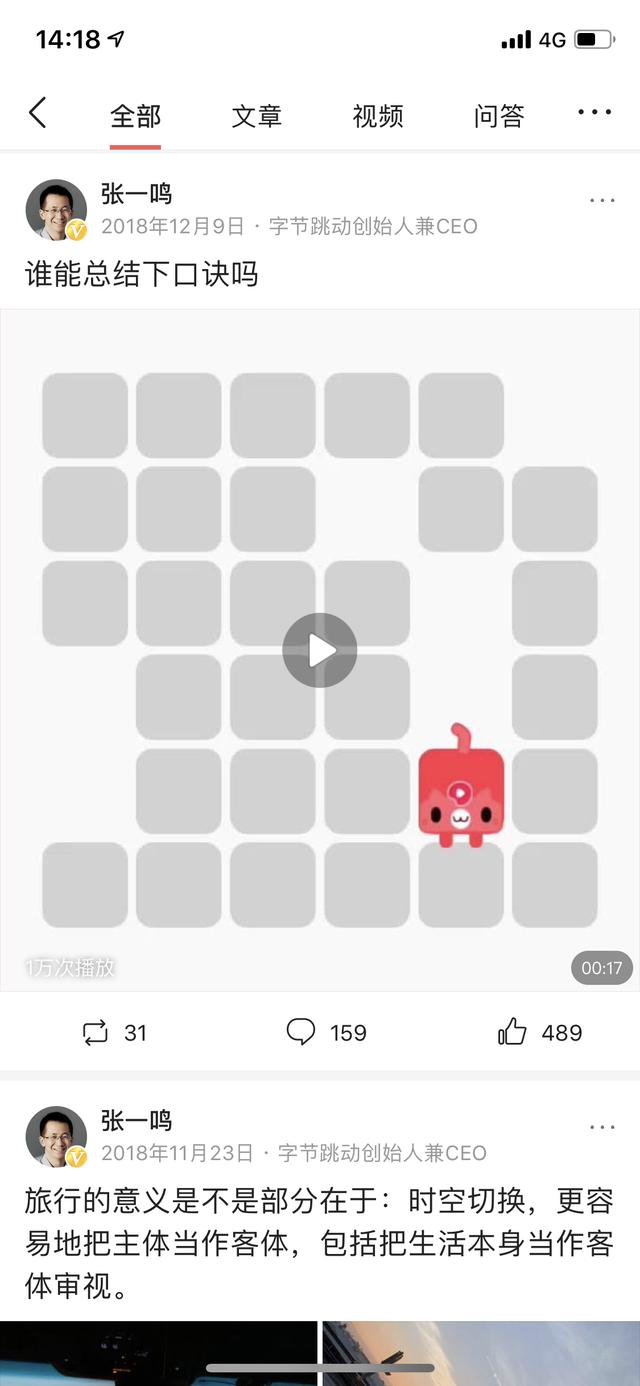Open more options for the November 23 post

[x=602, y=1127]
